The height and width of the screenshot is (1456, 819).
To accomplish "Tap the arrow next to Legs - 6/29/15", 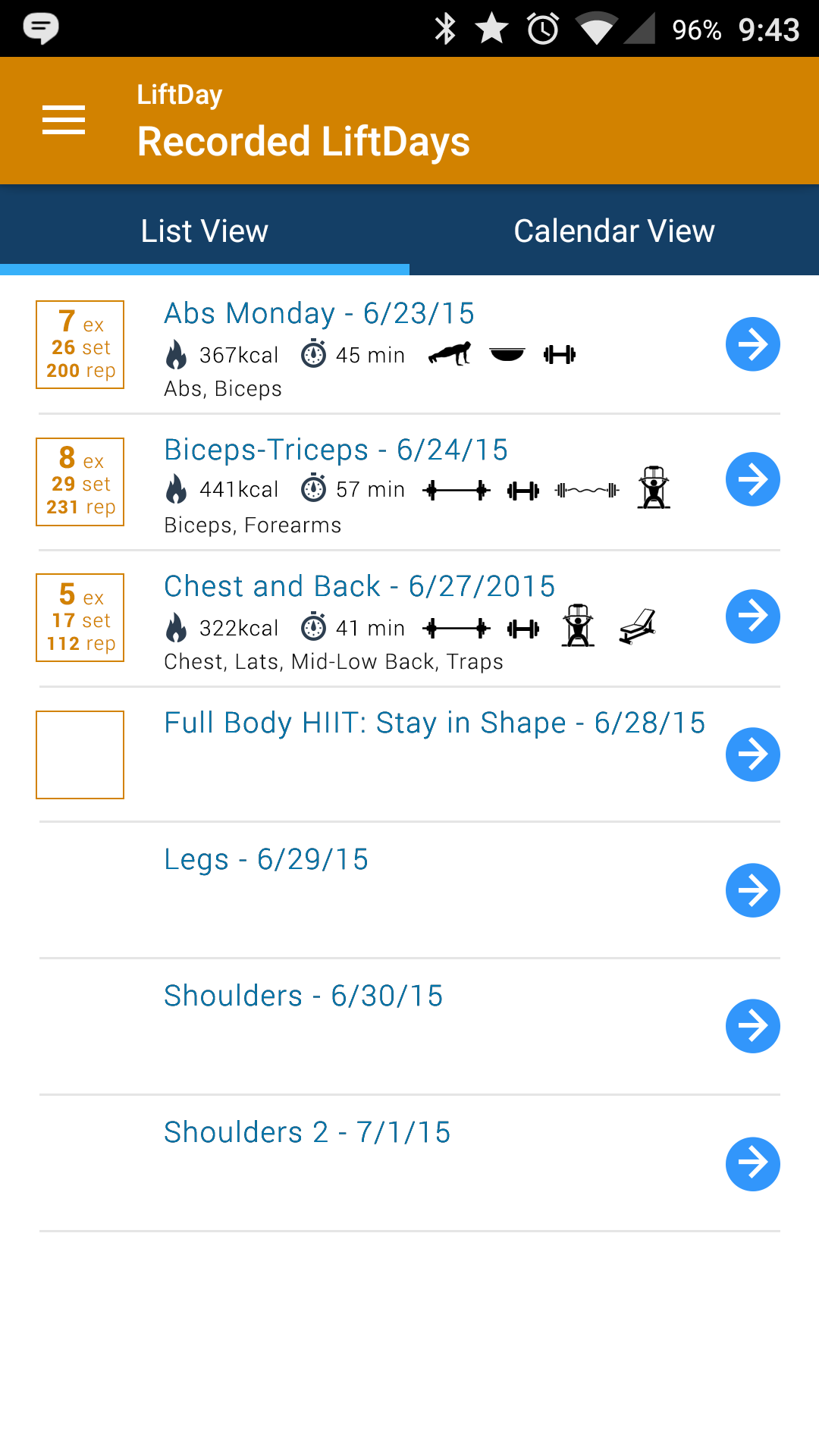I will (752, 890).
